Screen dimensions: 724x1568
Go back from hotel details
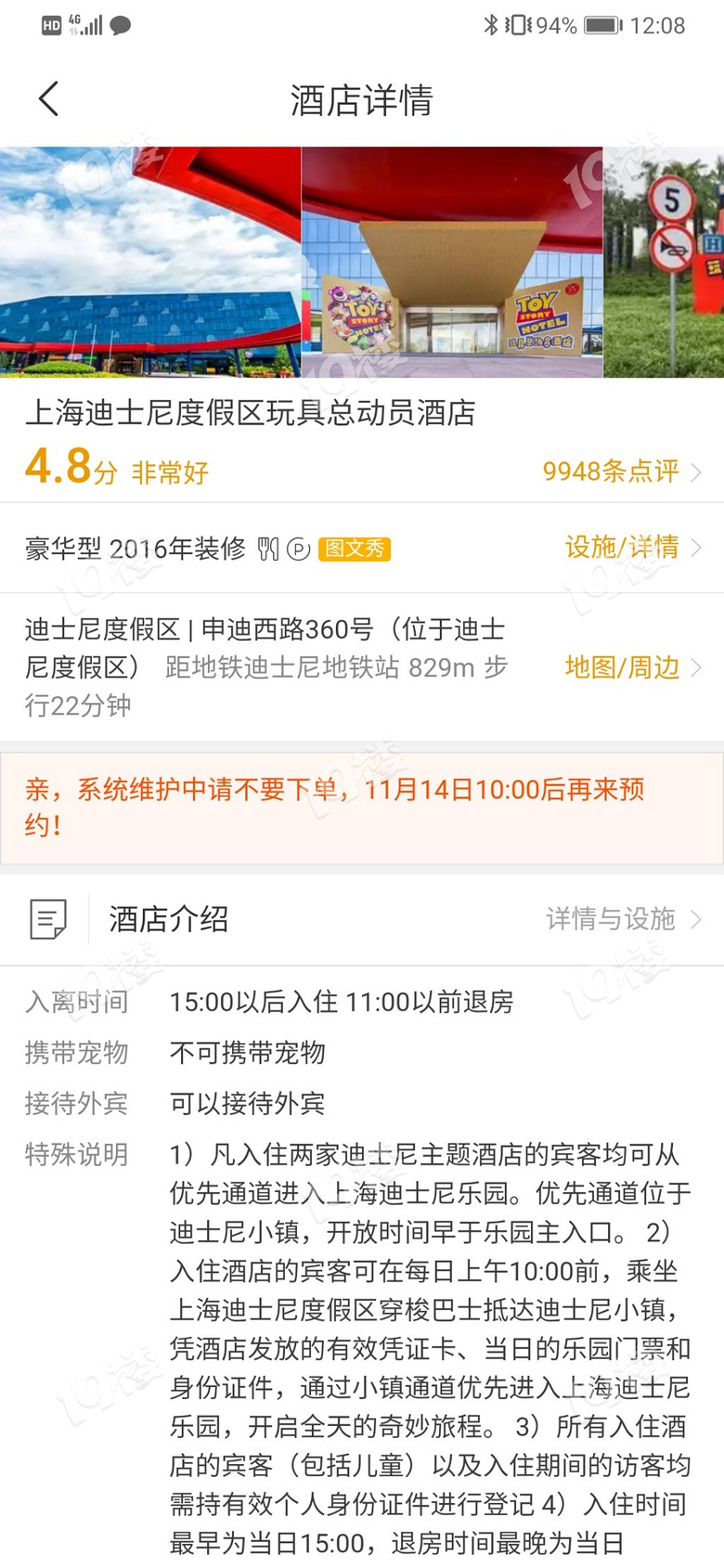tap(49, 99)
